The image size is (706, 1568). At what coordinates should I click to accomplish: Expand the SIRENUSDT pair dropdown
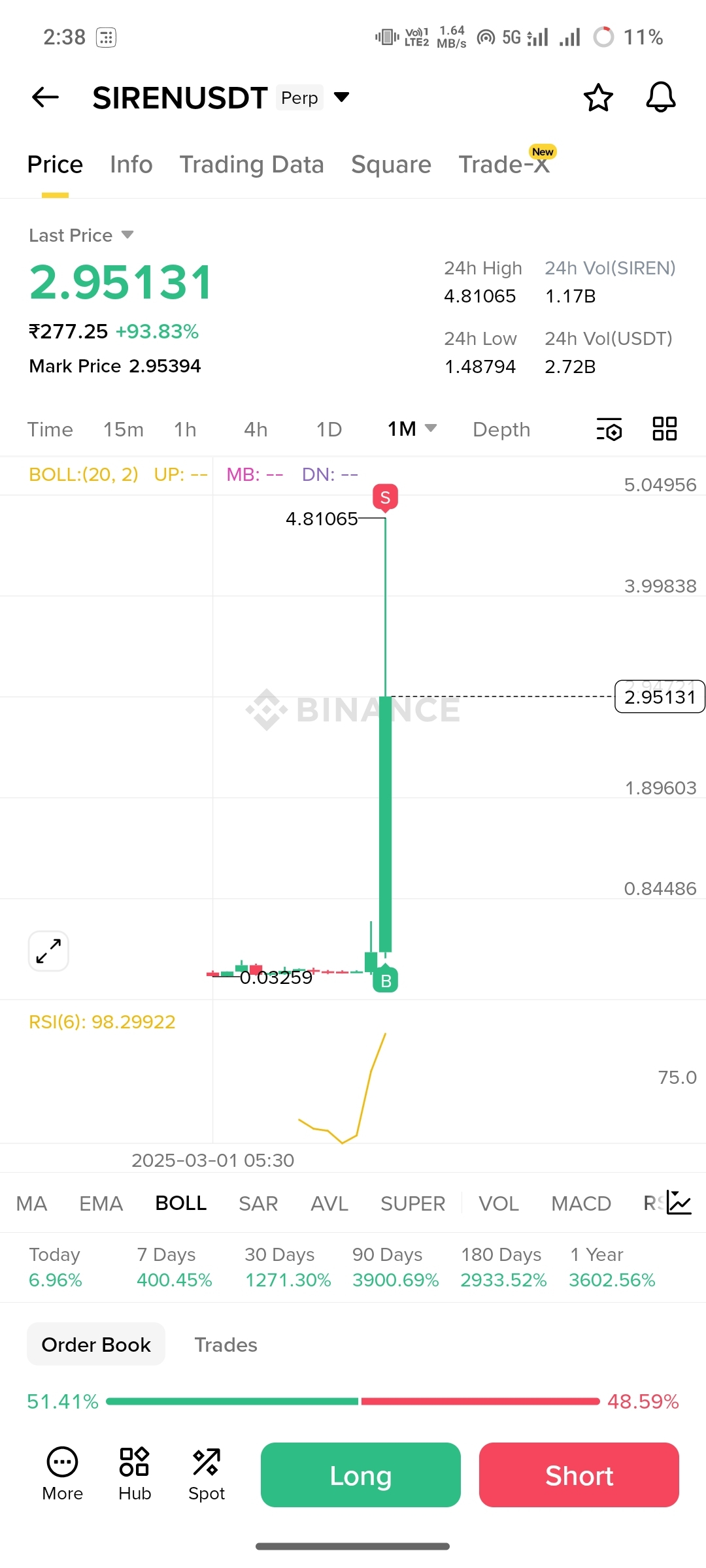point(341,97)
